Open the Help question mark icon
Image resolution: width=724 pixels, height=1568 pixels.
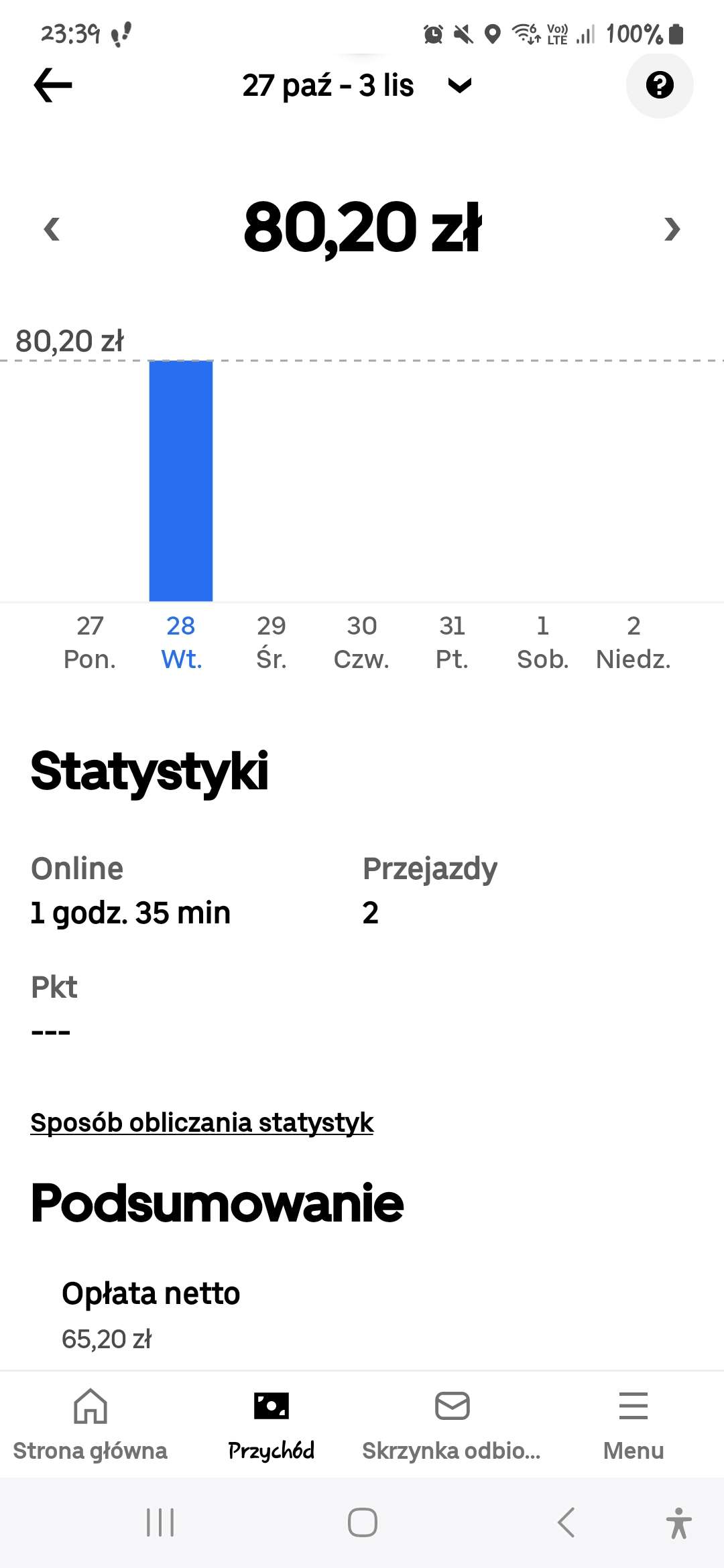coord(660,85)
